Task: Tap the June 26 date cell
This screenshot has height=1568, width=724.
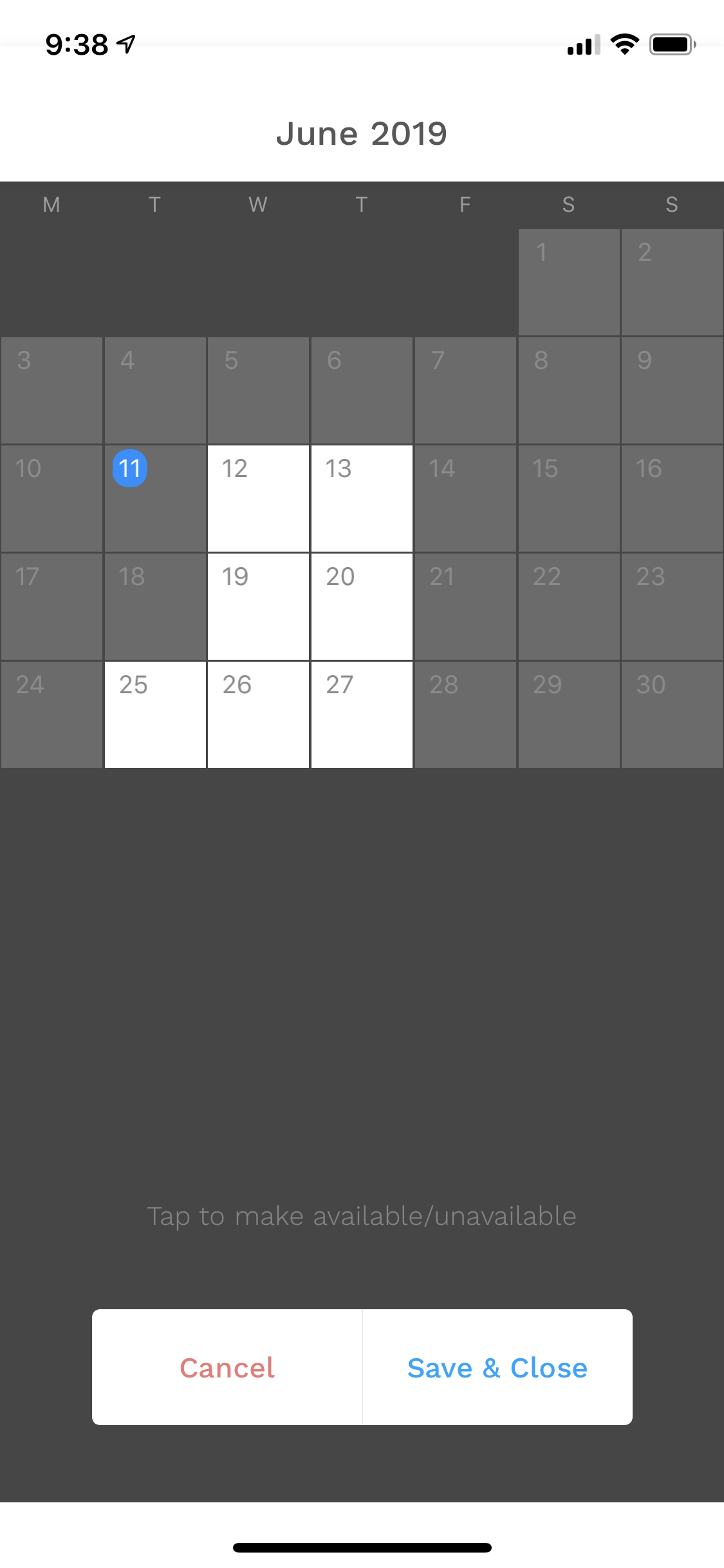Action: click(258, 714)
